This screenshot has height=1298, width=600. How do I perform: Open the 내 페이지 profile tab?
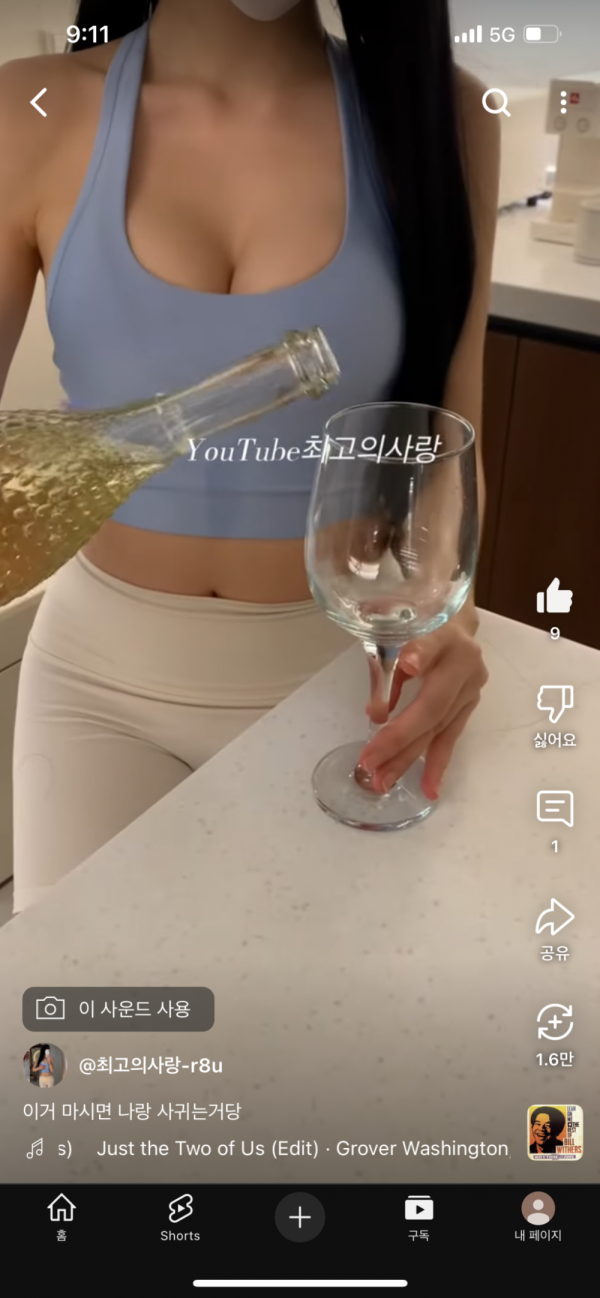point(538,1216)
